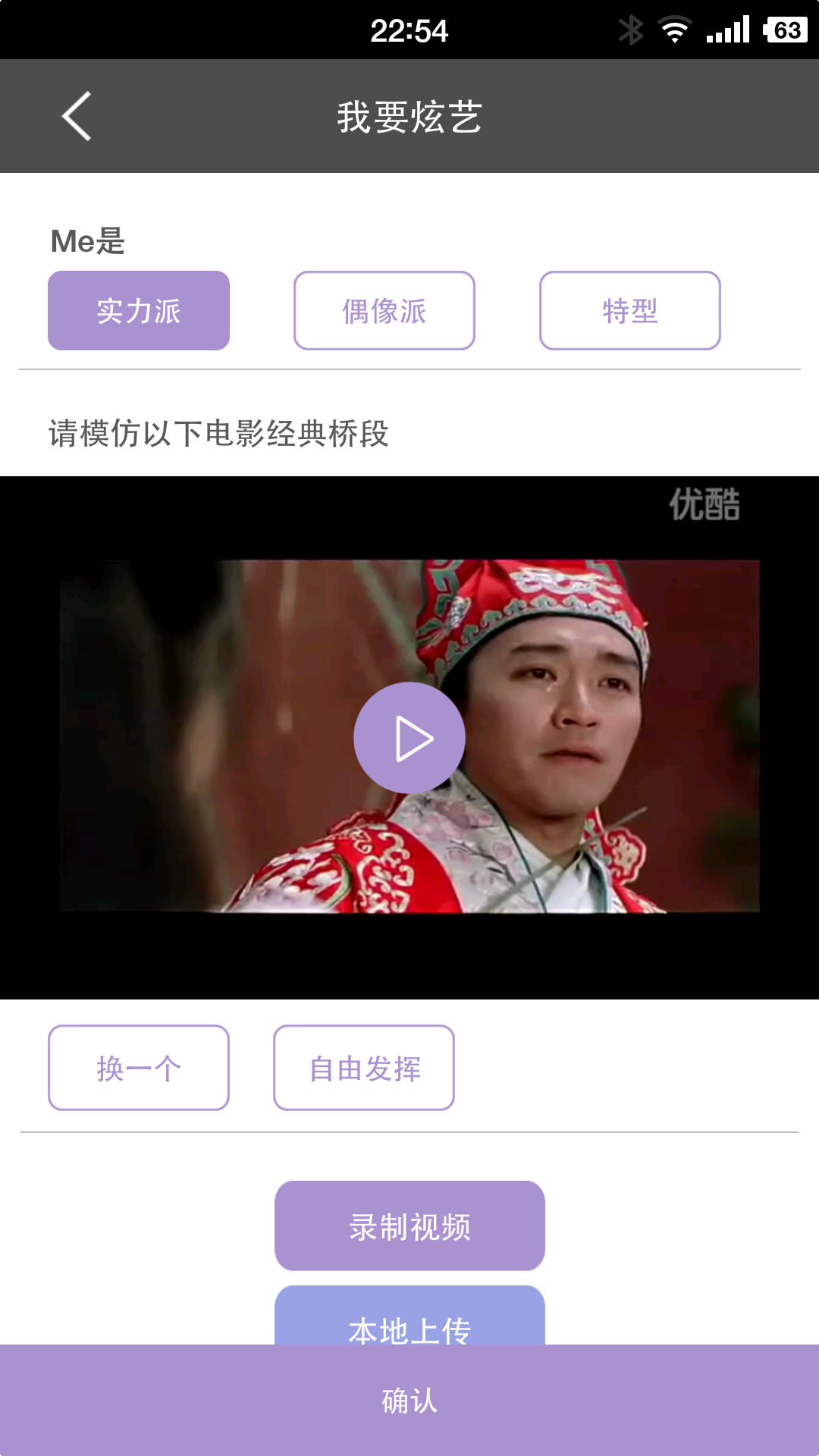Pick the 特型 category
This screenshot has height=1456, width=819.
pyautogui.click(x=630, y=311)
